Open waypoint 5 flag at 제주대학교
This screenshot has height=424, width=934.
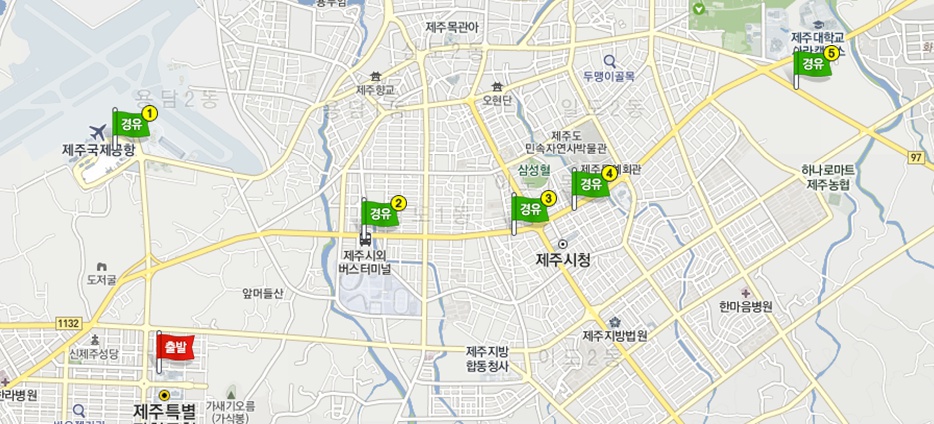[813, 64]
